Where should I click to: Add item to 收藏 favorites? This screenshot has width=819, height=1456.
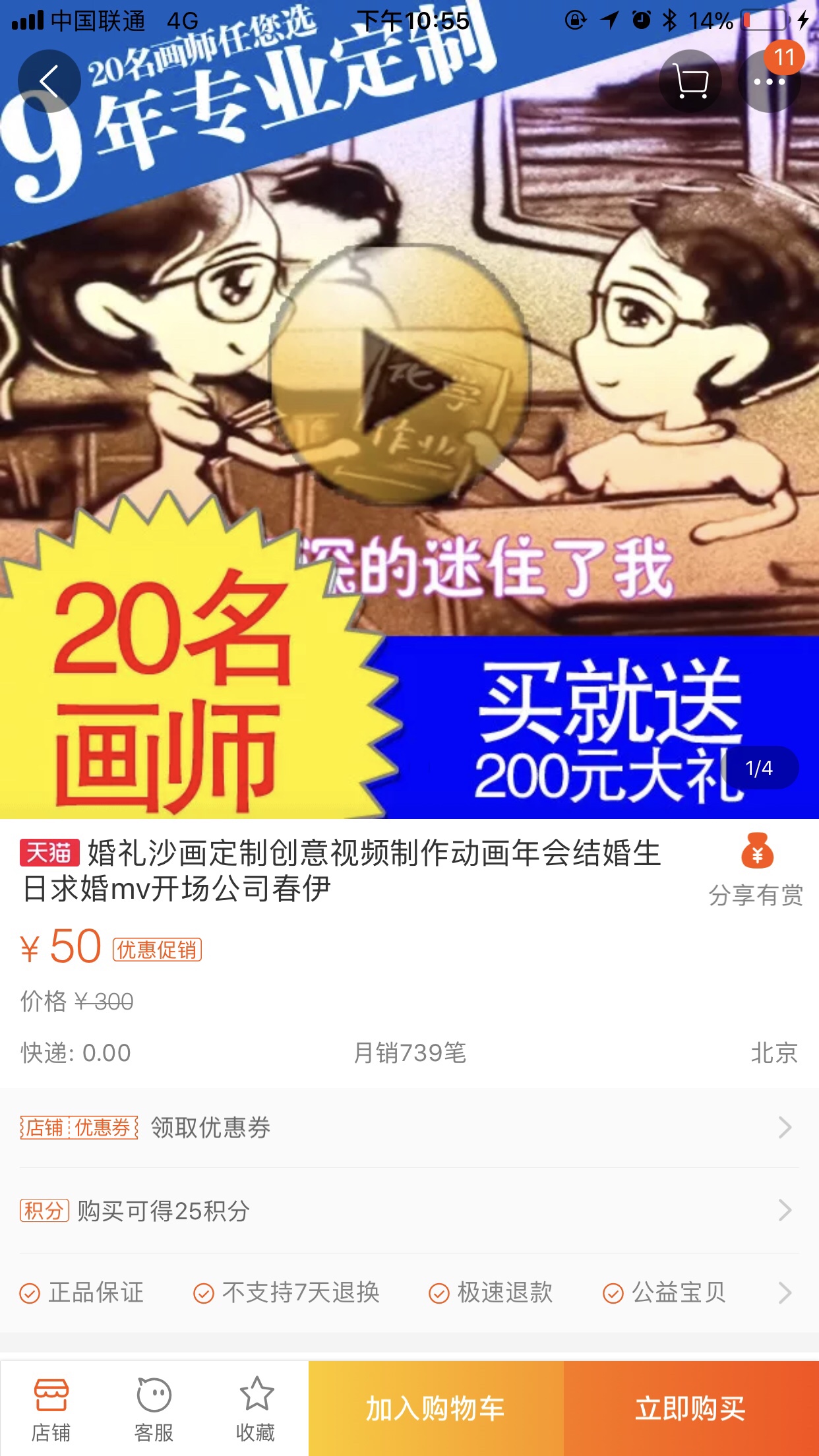coord(256,1409)
